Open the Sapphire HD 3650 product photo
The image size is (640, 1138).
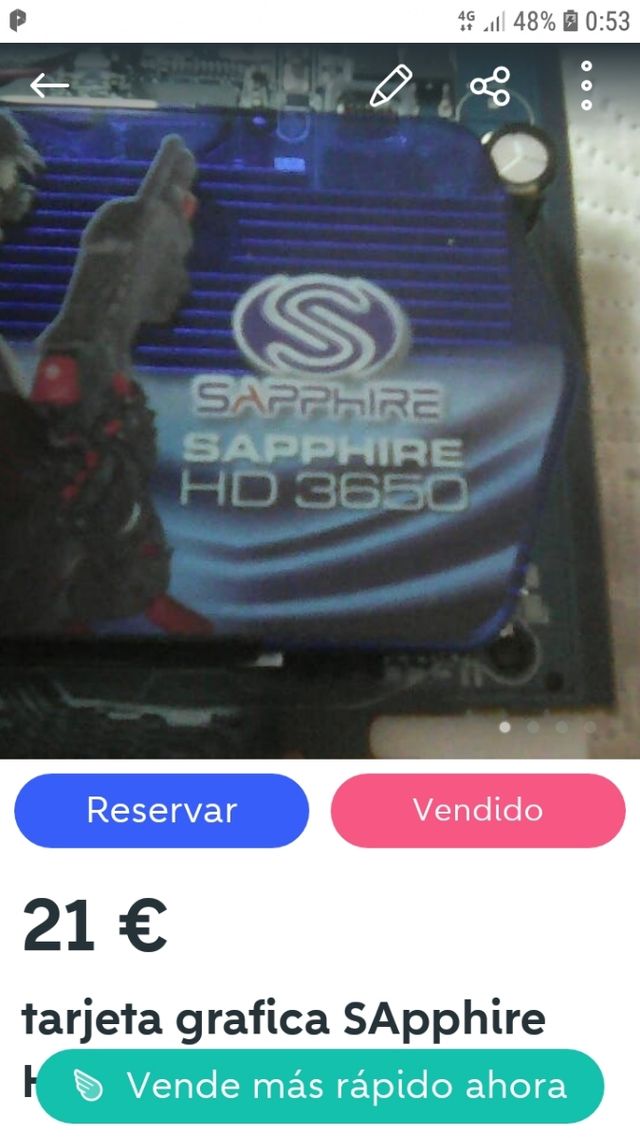pos(320,420)
